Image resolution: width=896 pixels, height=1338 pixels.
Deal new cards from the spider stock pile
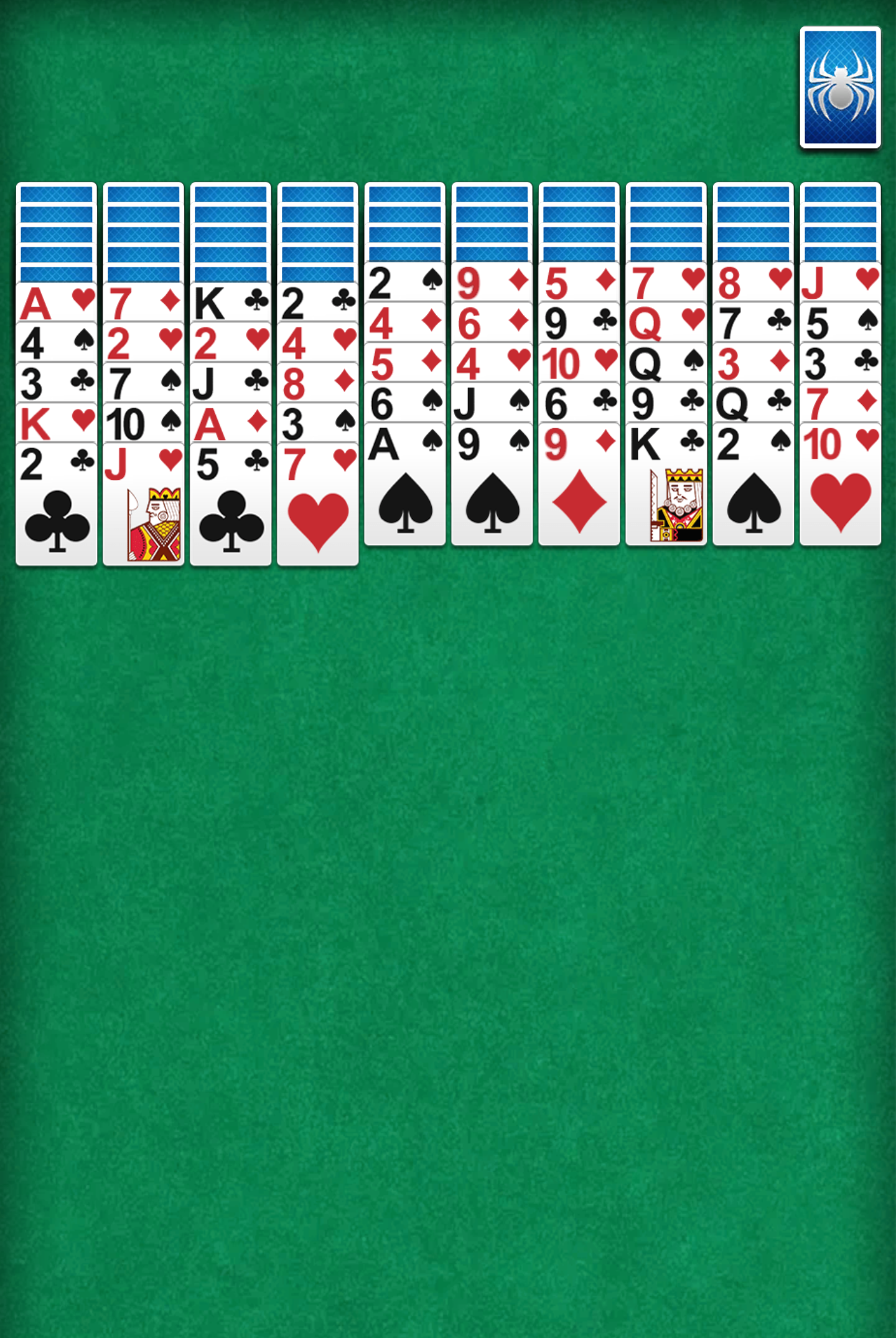(x=840, y=87)
